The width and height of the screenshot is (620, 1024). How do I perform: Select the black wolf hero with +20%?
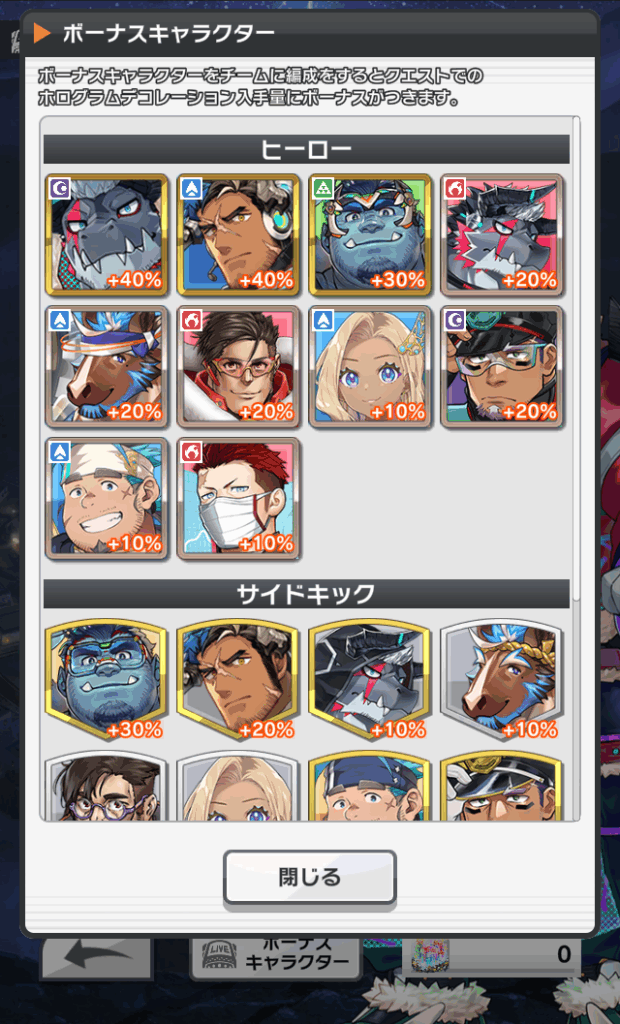pos(502,234)
